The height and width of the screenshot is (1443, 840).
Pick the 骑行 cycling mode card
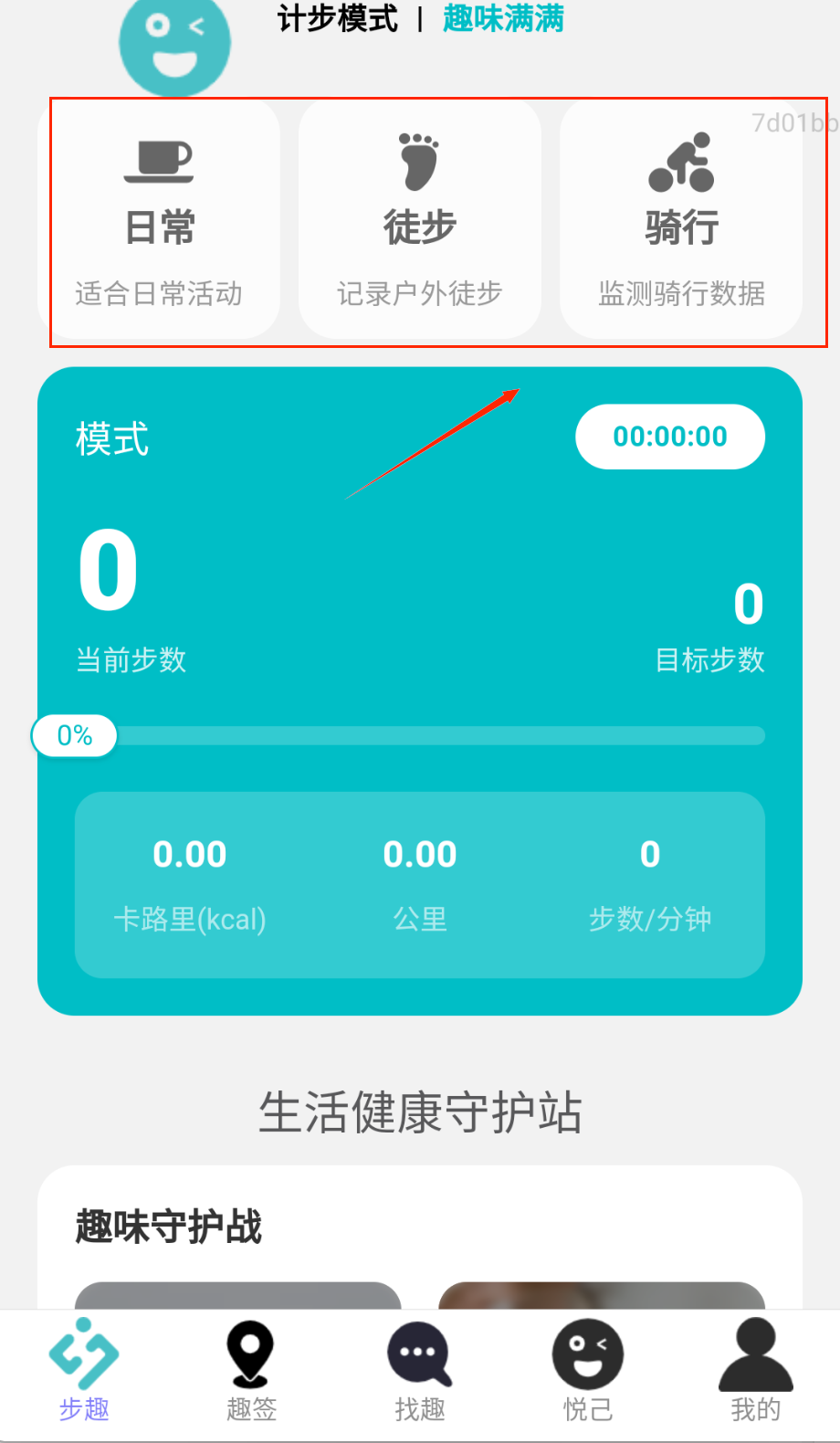(681, 219)
